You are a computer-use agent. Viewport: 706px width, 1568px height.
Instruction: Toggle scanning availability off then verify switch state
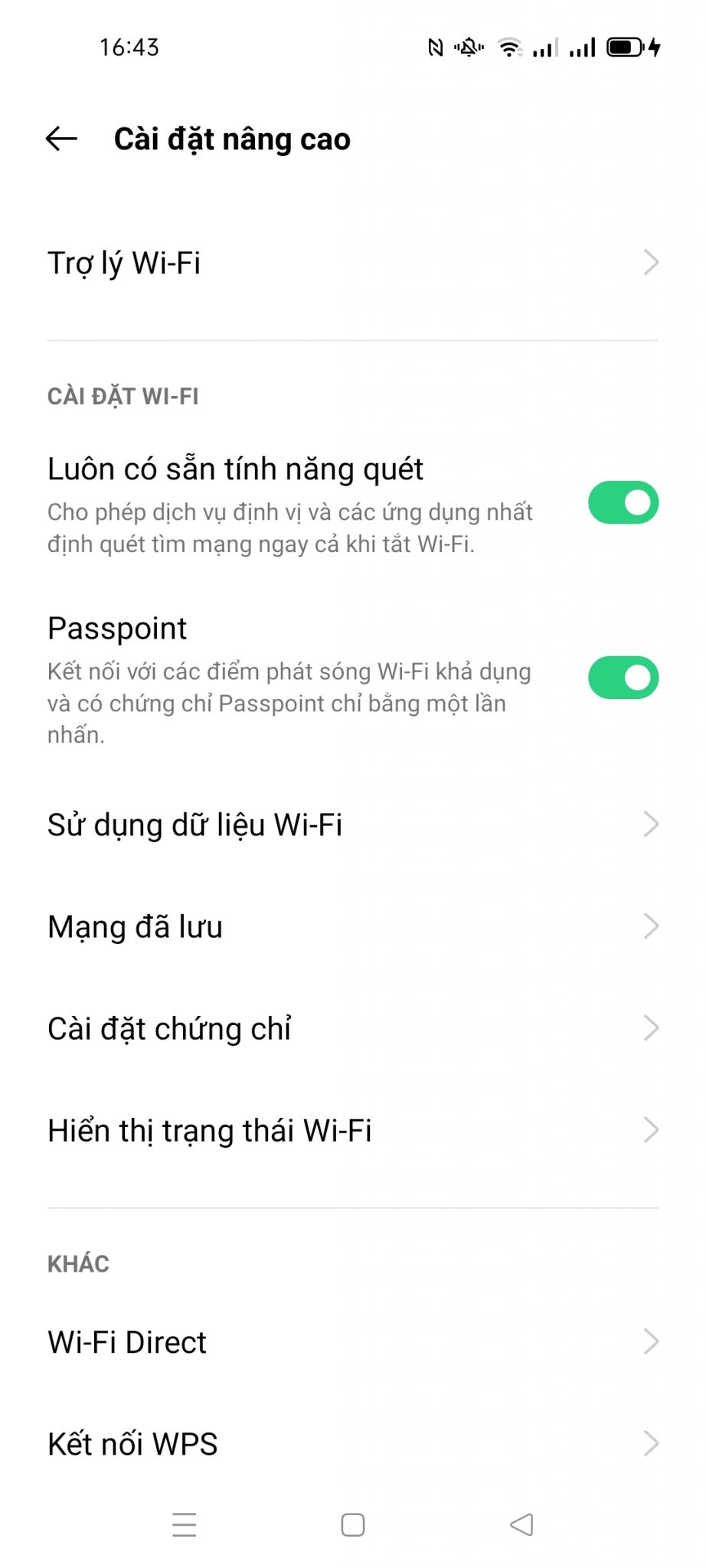pos(623,502)
